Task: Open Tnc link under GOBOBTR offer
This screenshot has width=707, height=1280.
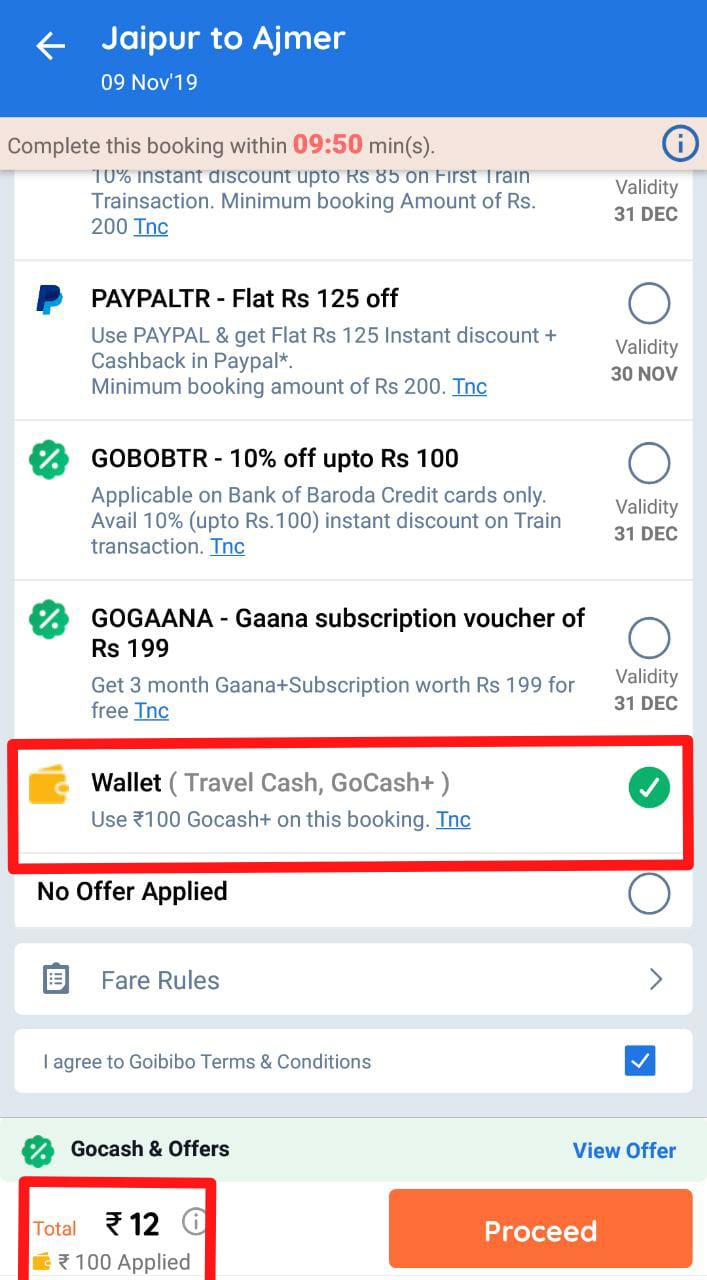Action: (x=227, y=546)
